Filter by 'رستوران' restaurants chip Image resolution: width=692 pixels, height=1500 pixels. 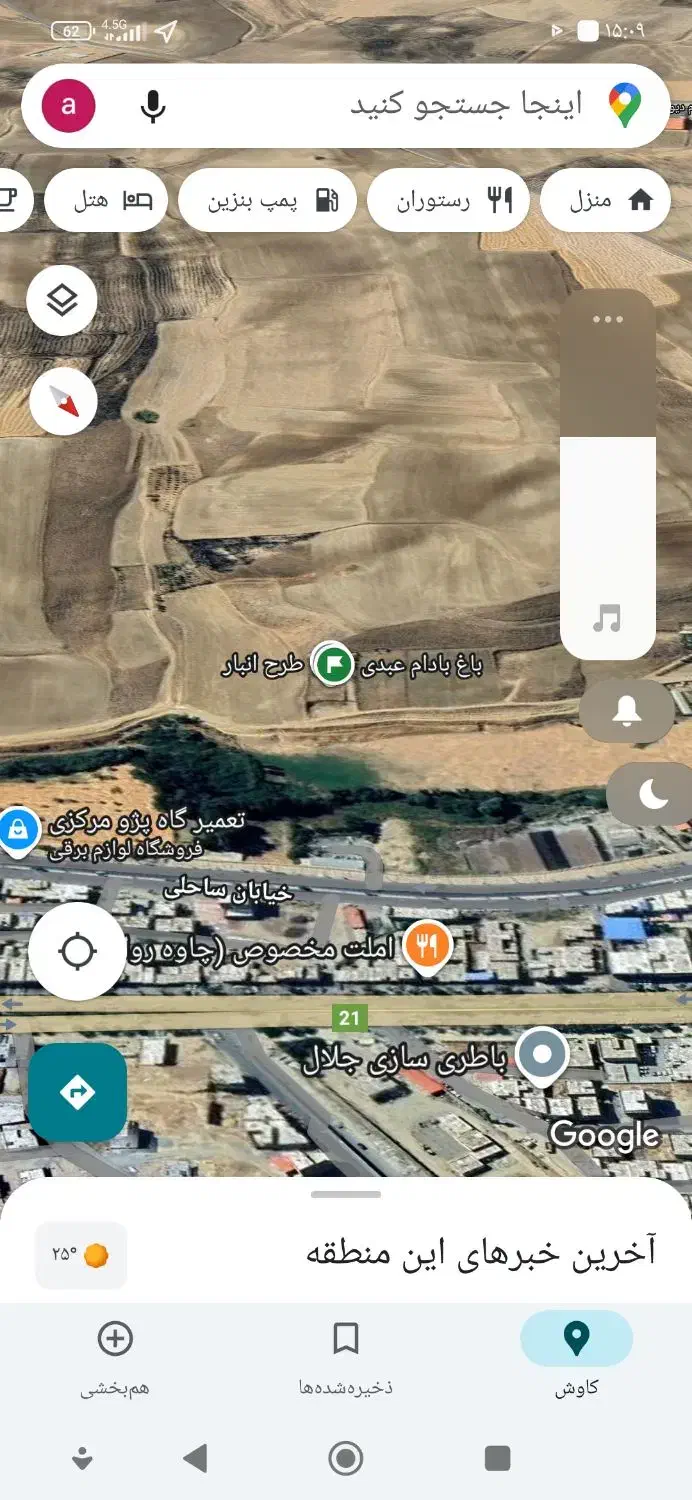point(448,200)
